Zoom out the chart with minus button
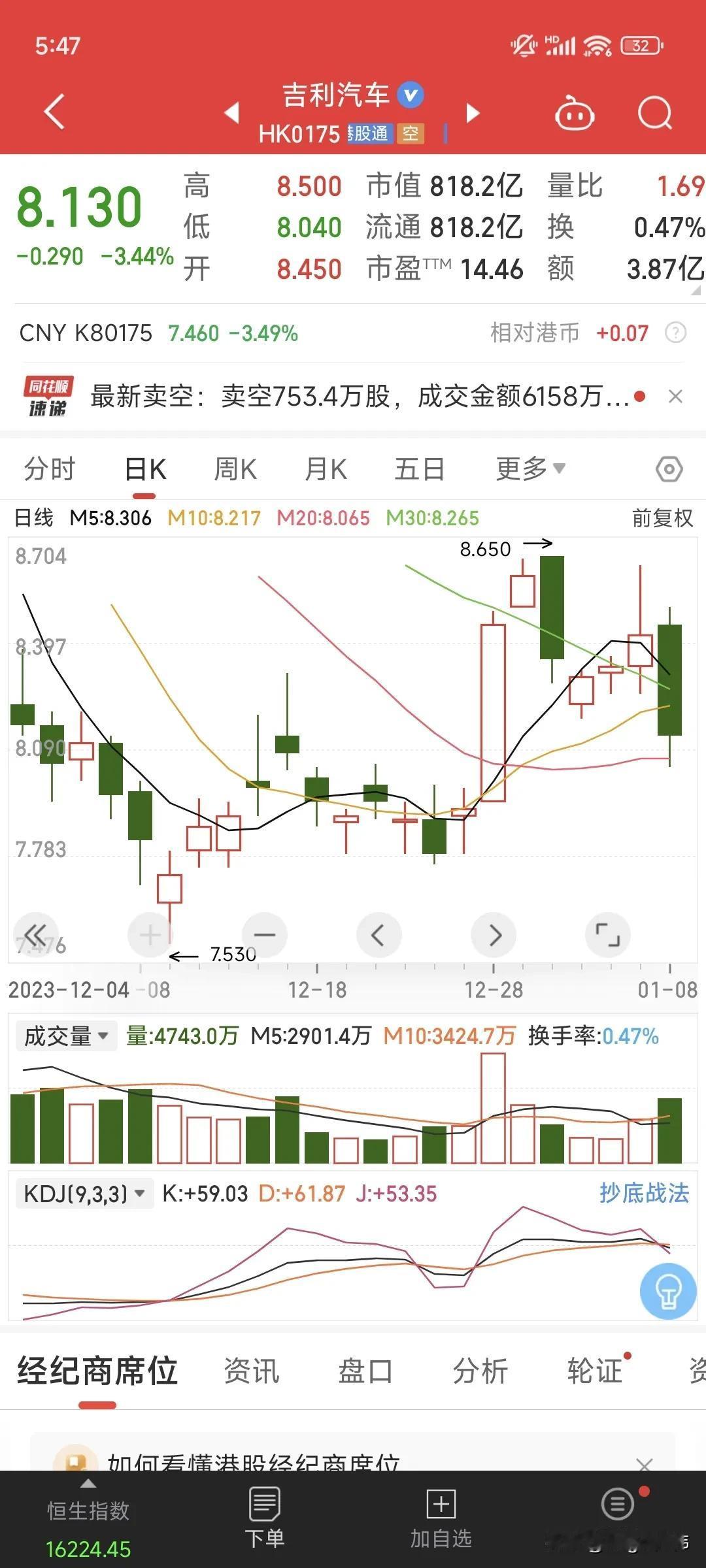Screen dimensions: 706x1568 265,935
